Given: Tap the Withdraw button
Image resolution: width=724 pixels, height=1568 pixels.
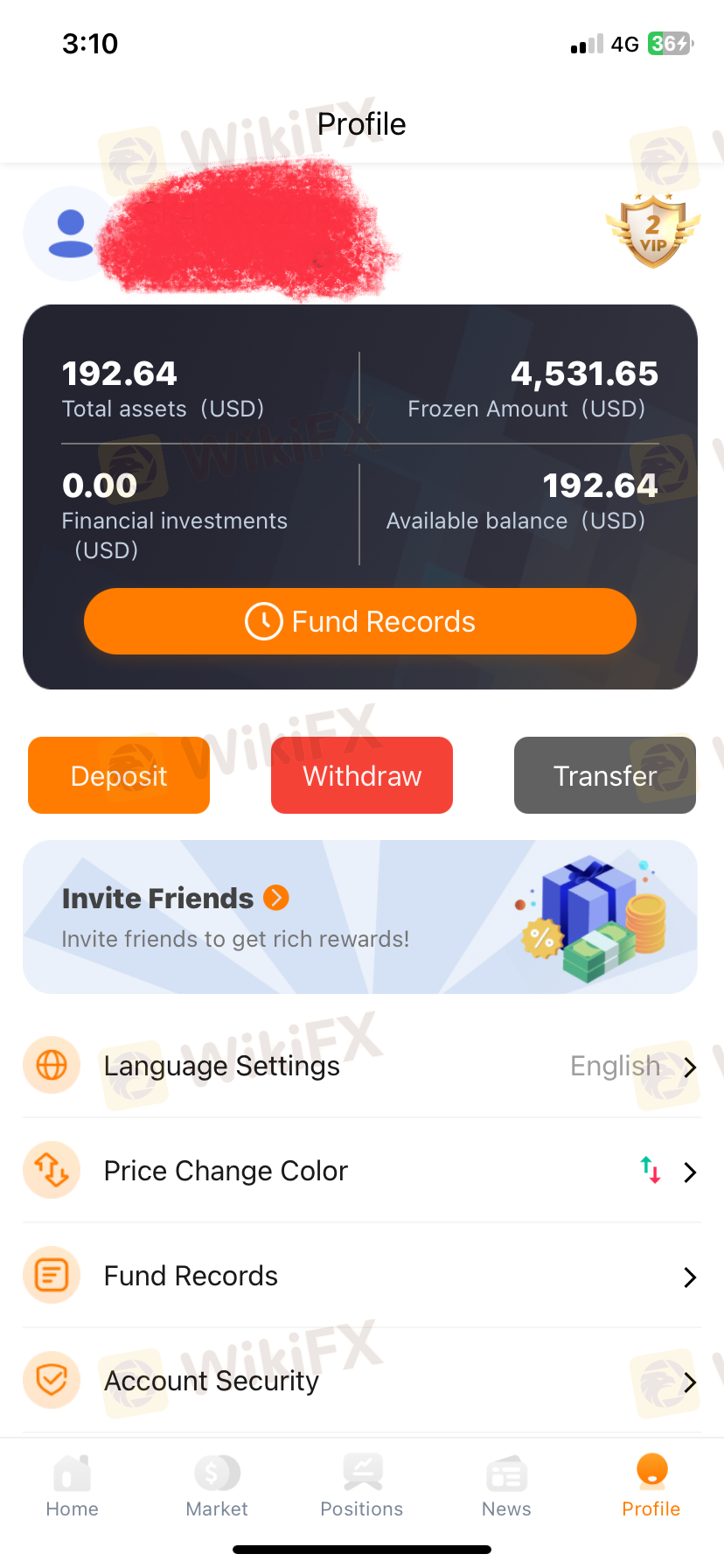Looking at the screenshot, I should point(362,775).
